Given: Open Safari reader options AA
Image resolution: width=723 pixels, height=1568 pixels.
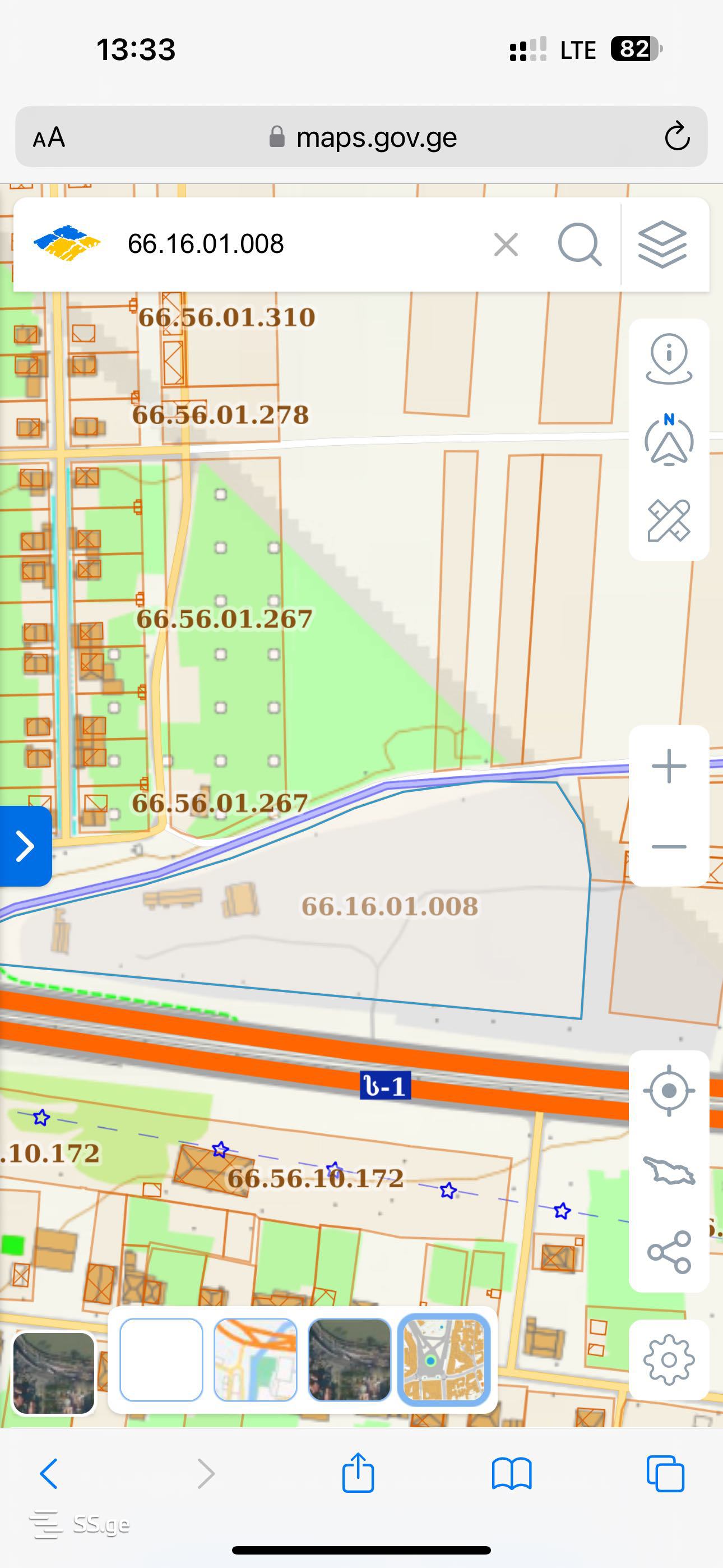Looking at the screenshot, I should [x=49, y=137].
